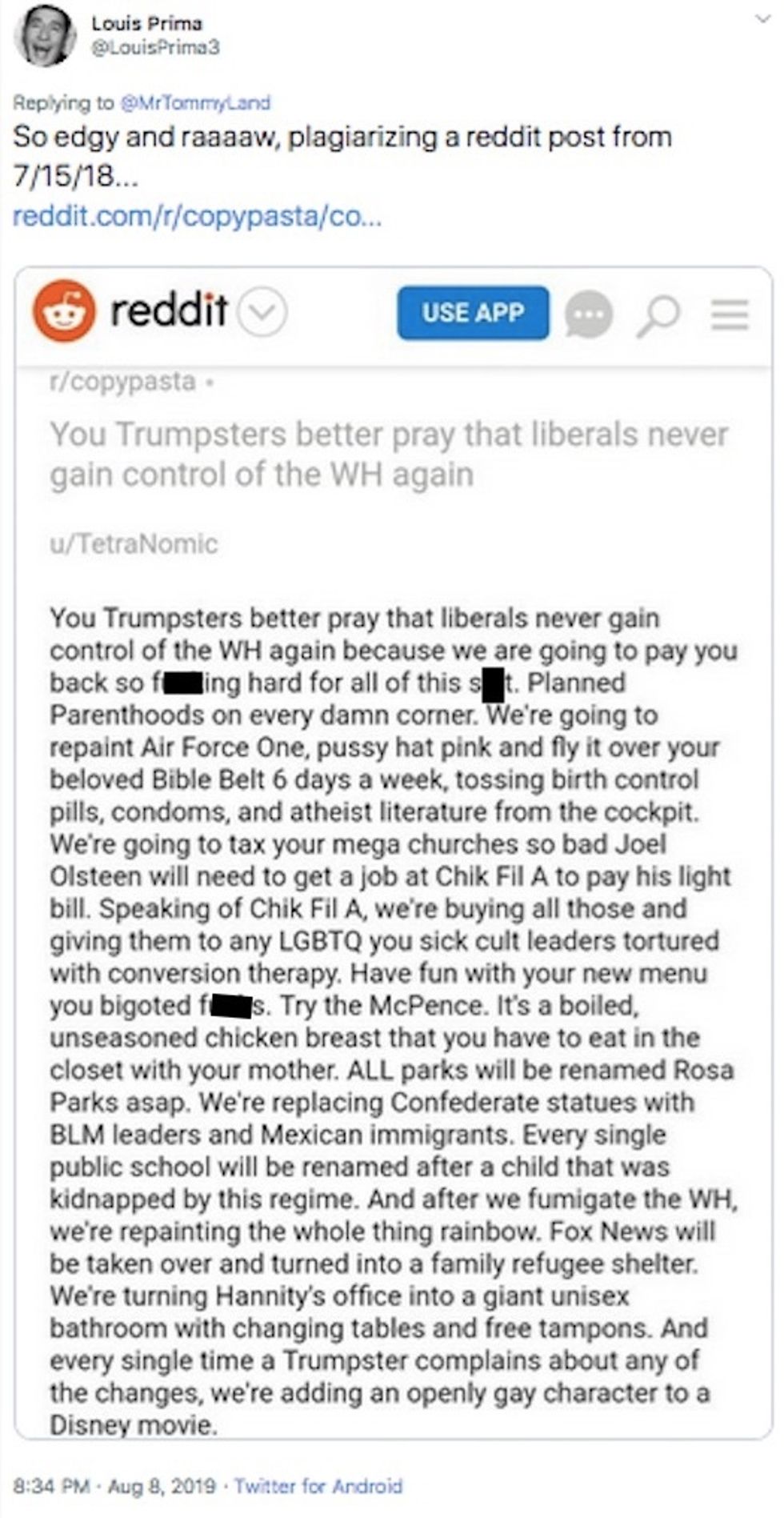Open the tweet options dropdown arrow
Screen dimensions: 784x1518
click(762, 20)
